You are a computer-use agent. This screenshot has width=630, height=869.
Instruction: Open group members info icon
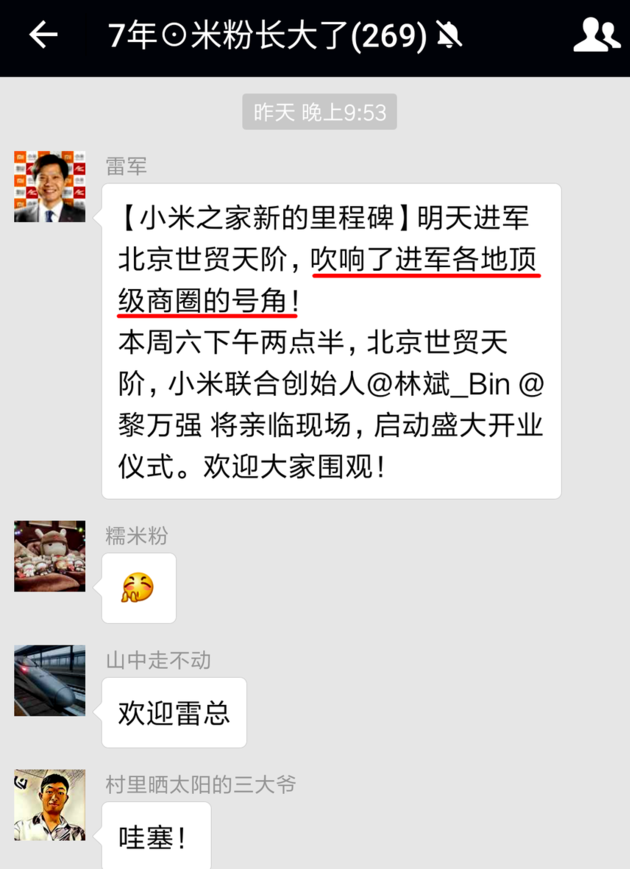[595, 36]
